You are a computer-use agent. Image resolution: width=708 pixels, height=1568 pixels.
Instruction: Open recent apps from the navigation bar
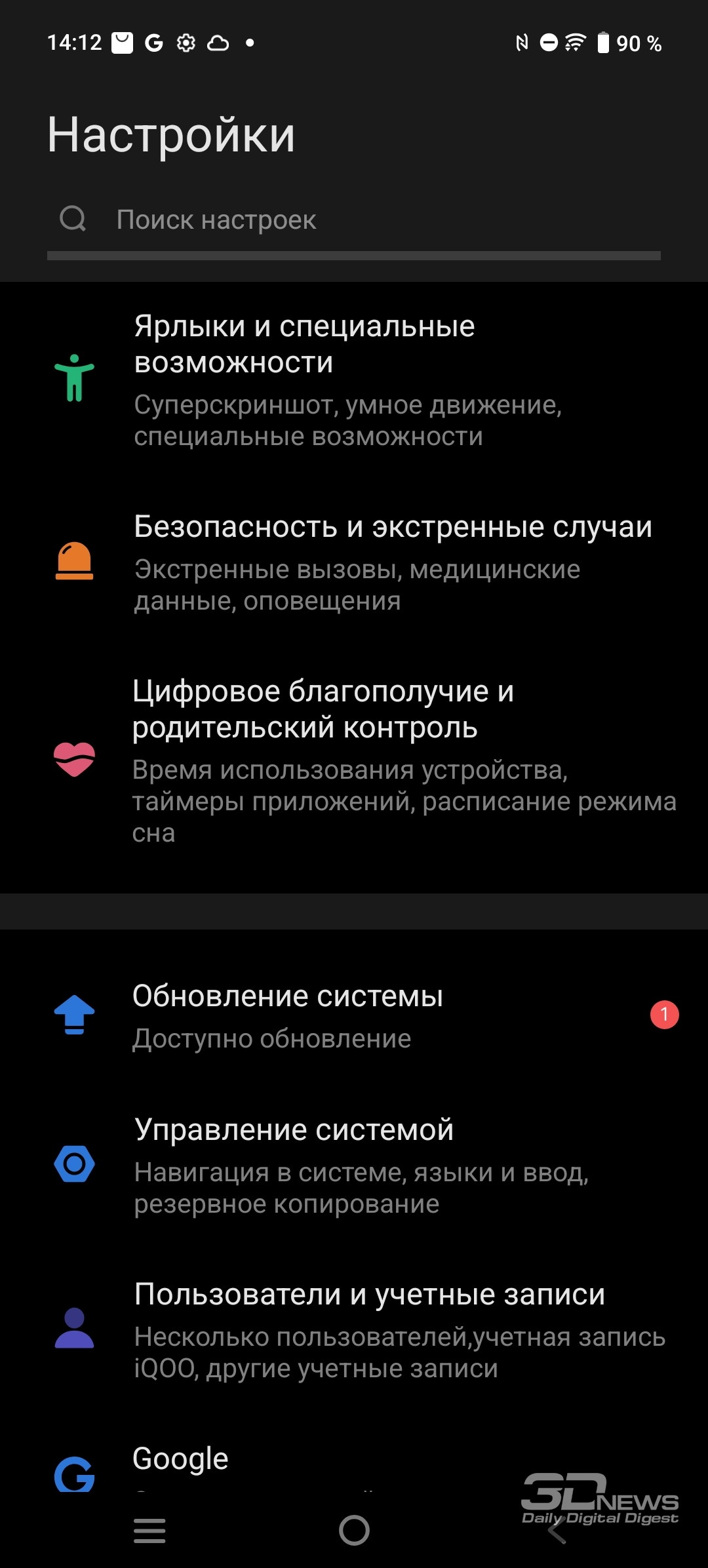click(x=149, y=1531)
